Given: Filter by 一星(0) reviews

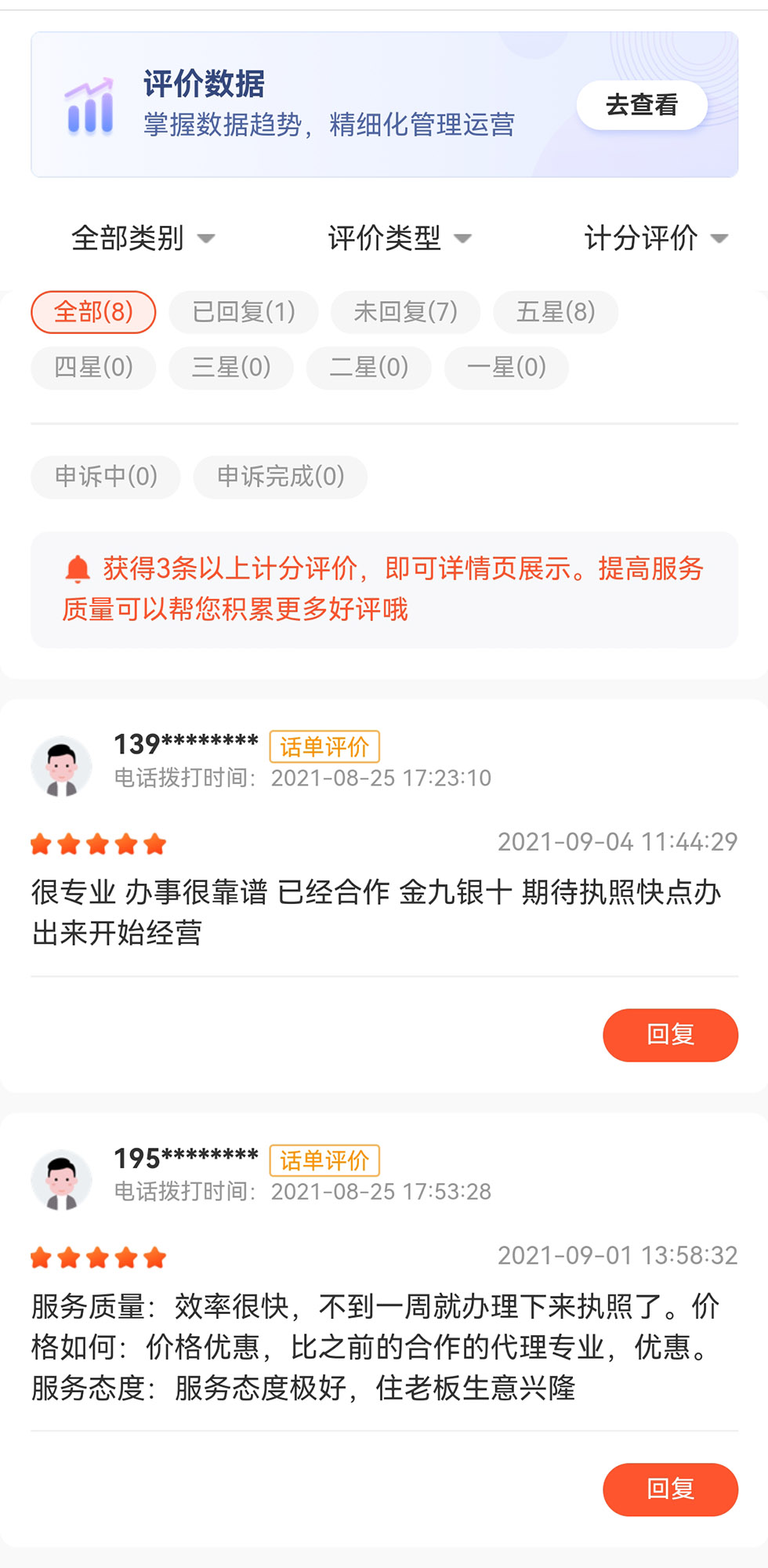Looking at the screenshot, I should coord(506,367).
